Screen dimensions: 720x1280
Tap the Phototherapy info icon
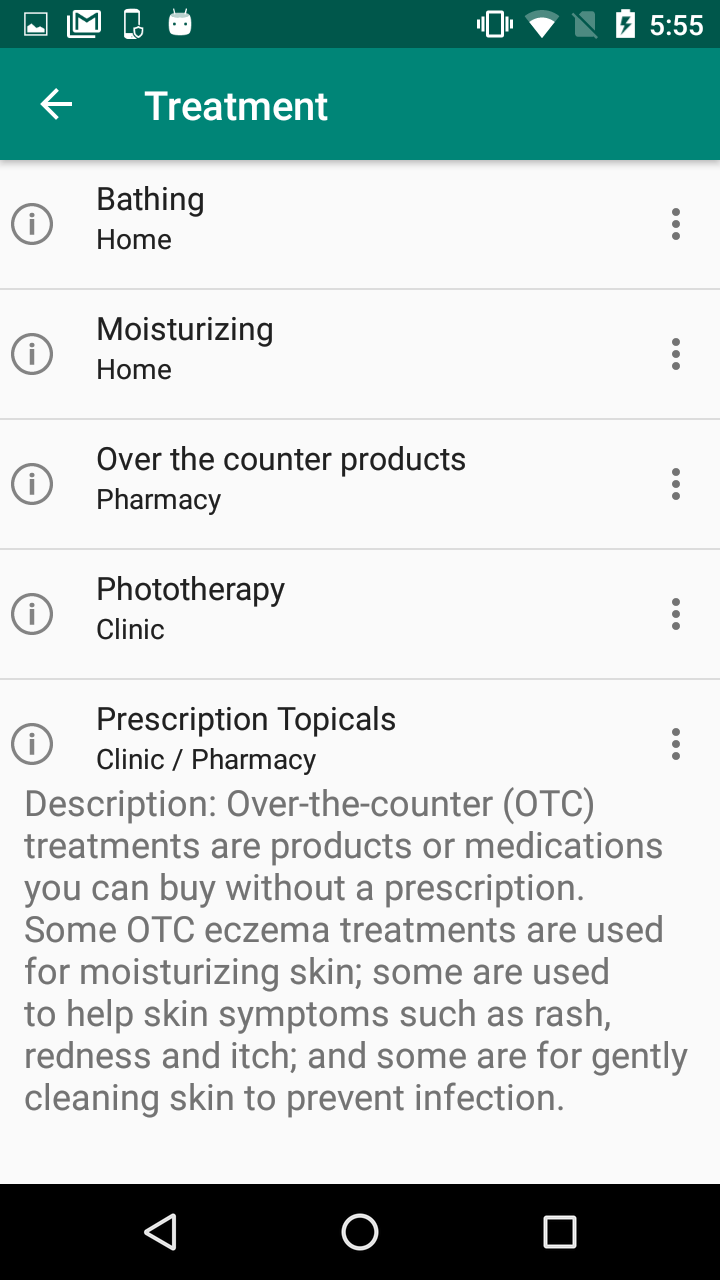pos(32,614)
